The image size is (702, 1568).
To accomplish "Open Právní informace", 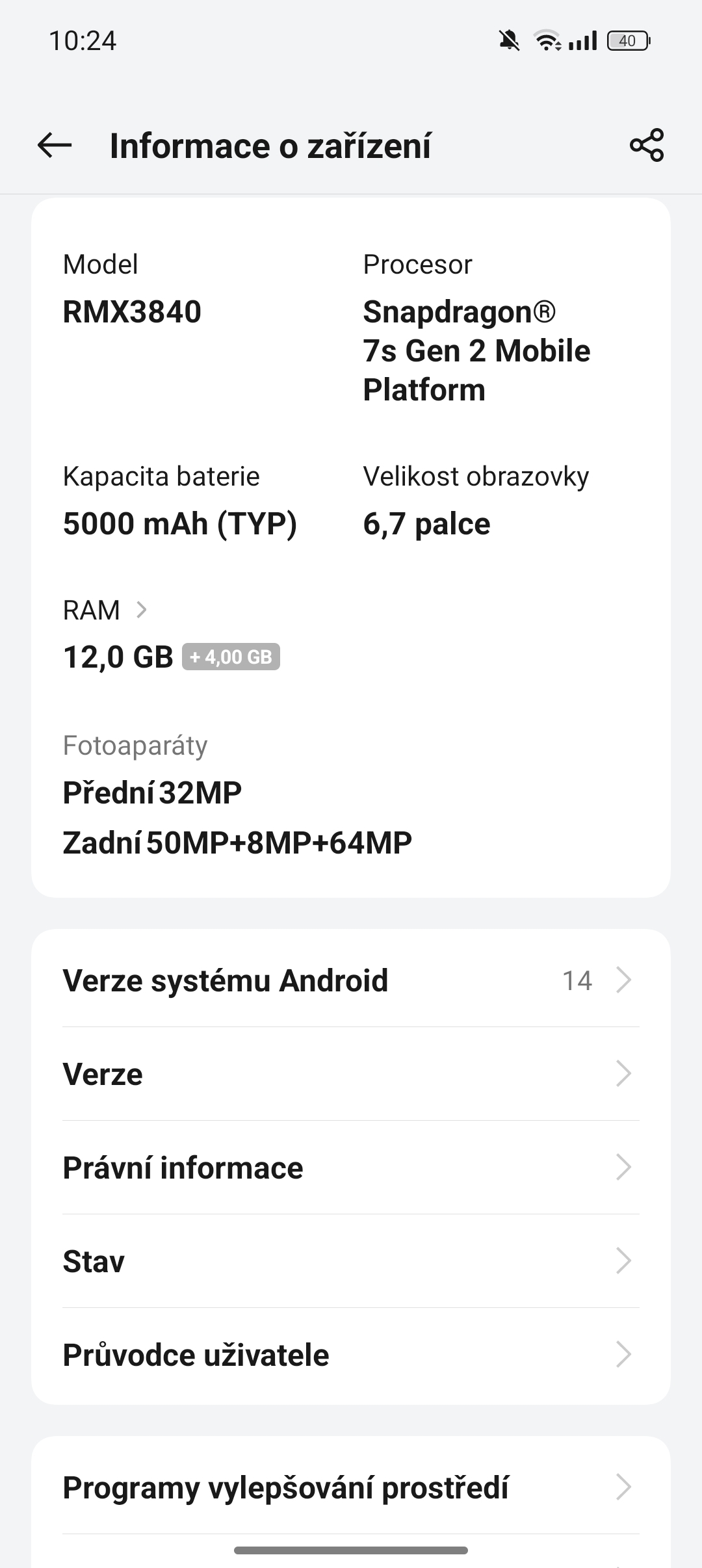I will point(351,1167).
